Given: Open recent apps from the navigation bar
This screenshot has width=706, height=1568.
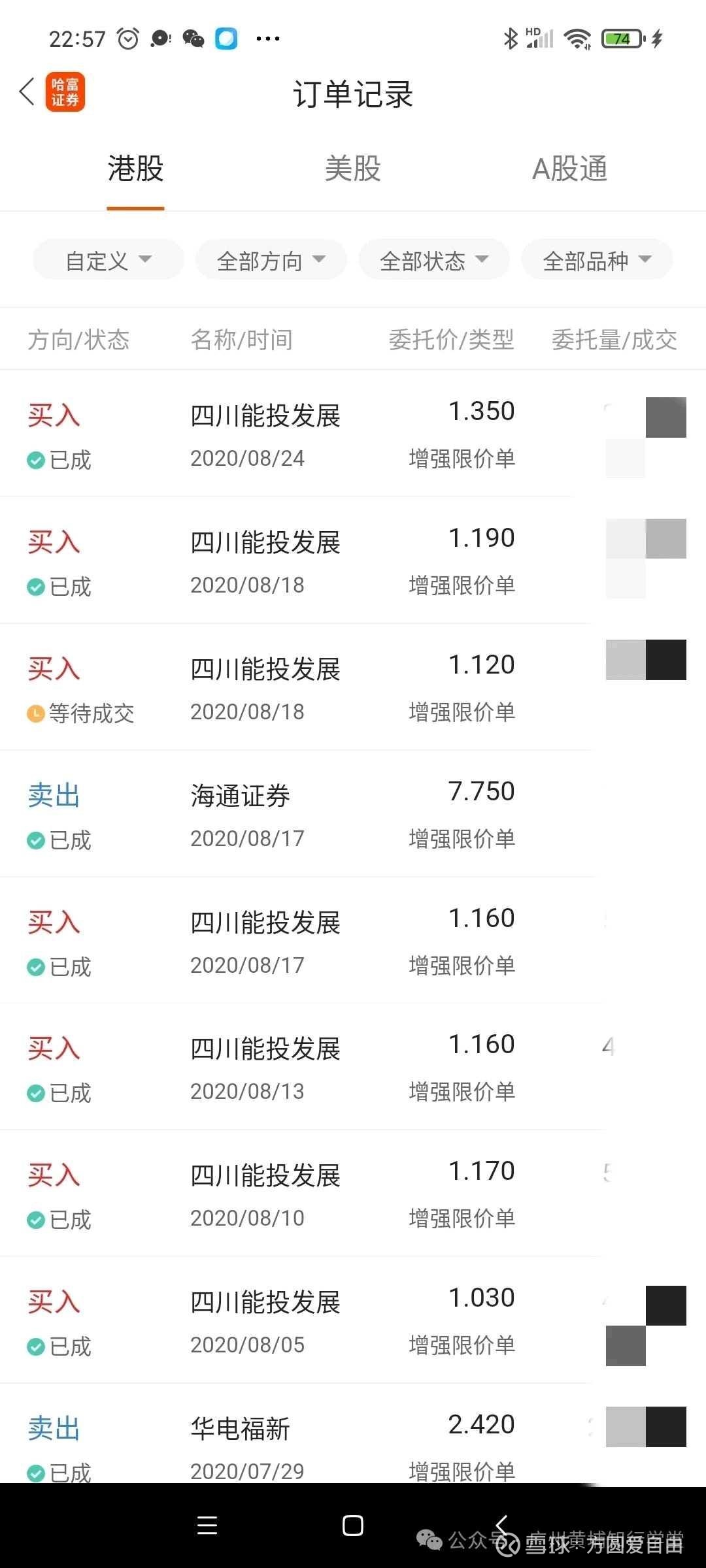Looking at the screenshot, I should pyautogui.click(x=207, y=1526).
